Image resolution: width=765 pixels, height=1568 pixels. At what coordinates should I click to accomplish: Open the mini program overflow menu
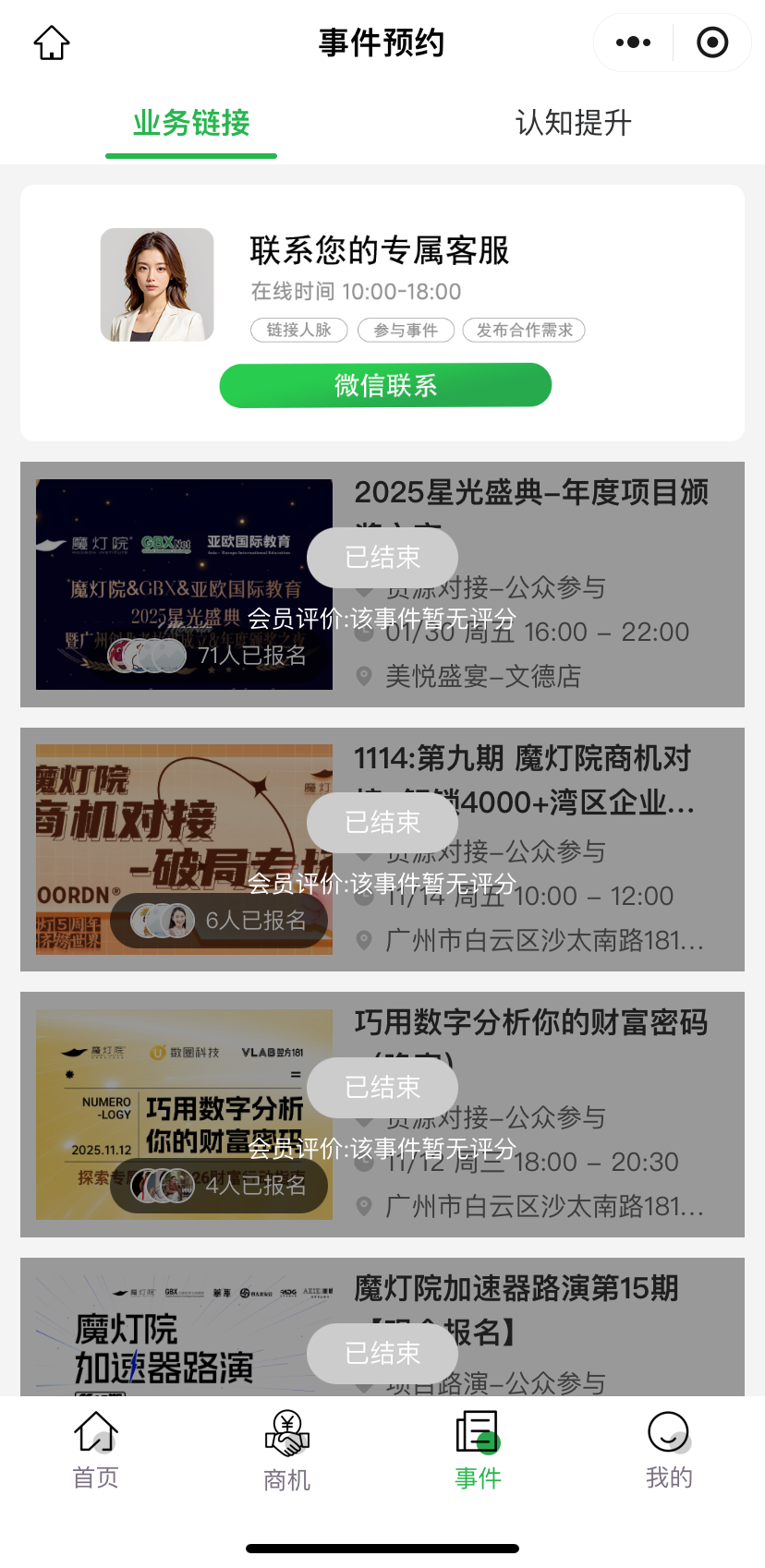pos(633,42)
